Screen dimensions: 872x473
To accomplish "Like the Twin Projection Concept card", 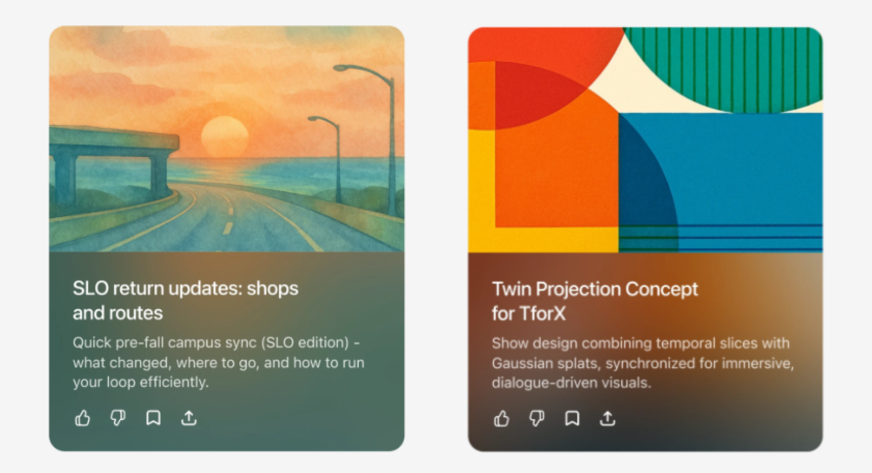I will (501, 418).
